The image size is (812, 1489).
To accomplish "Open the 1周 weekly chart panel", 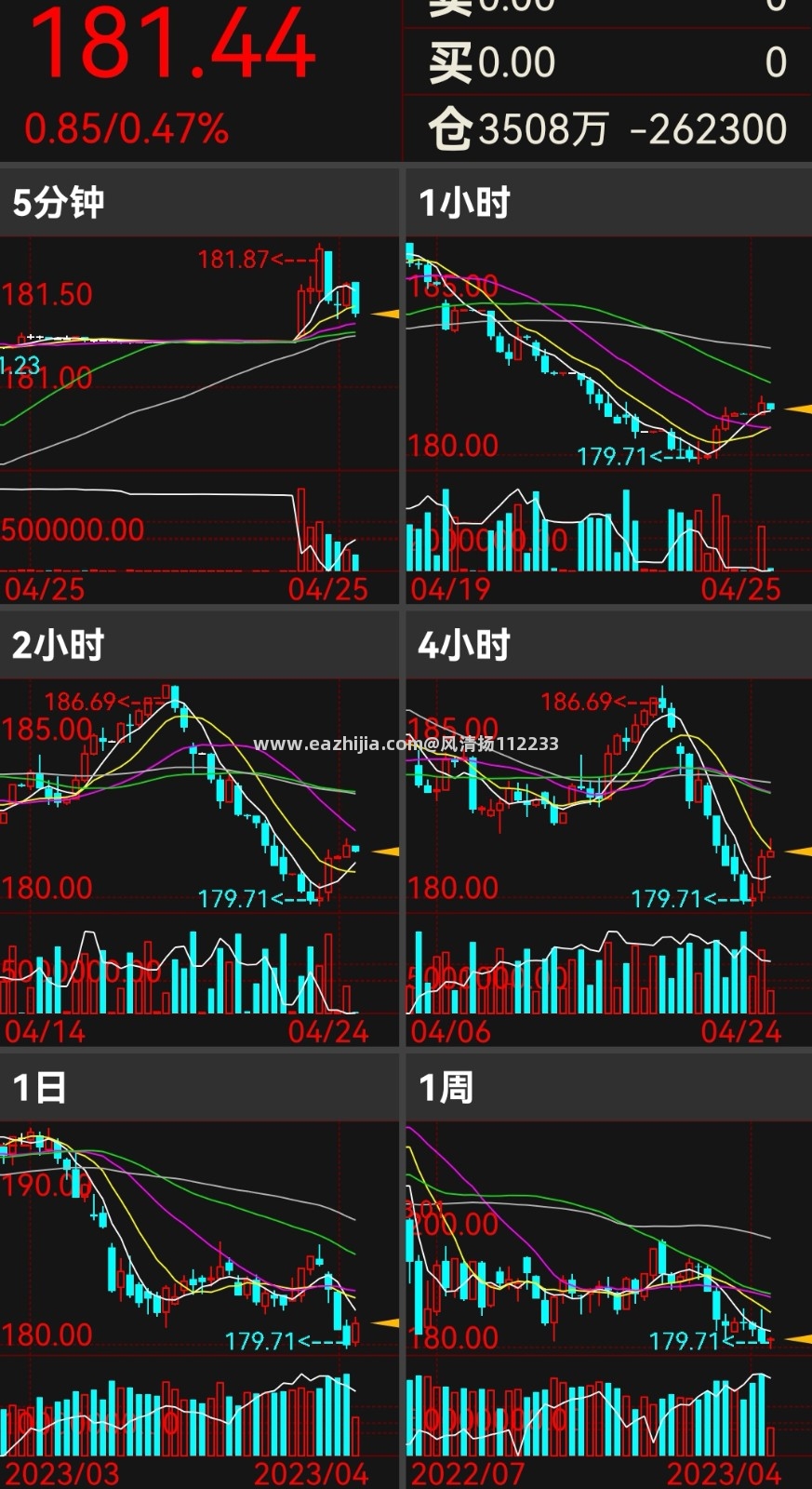I will coord(608,1271).
